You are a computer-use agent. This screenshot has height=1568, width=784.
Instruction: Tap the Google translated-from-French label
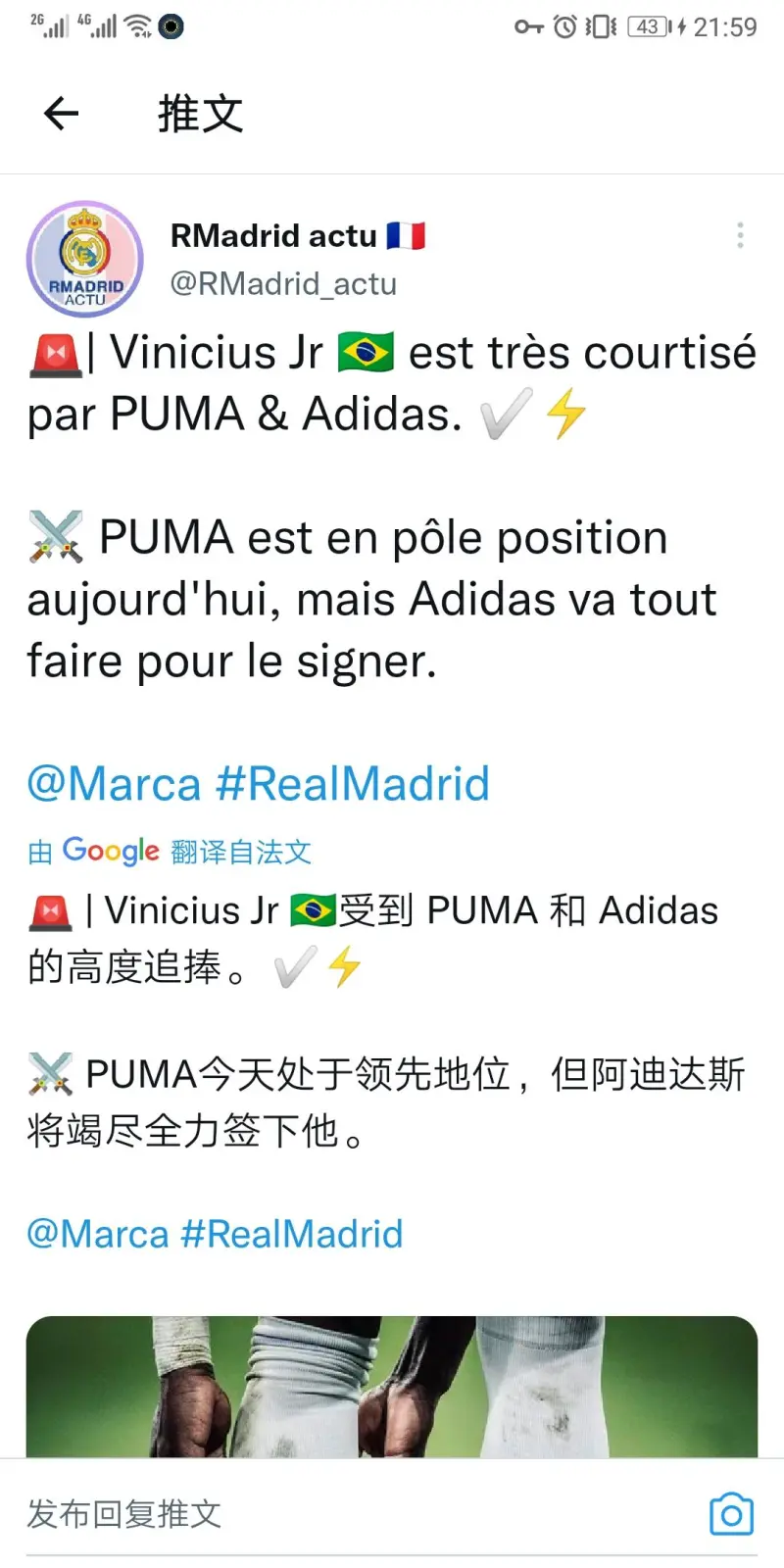click(170, 852)
